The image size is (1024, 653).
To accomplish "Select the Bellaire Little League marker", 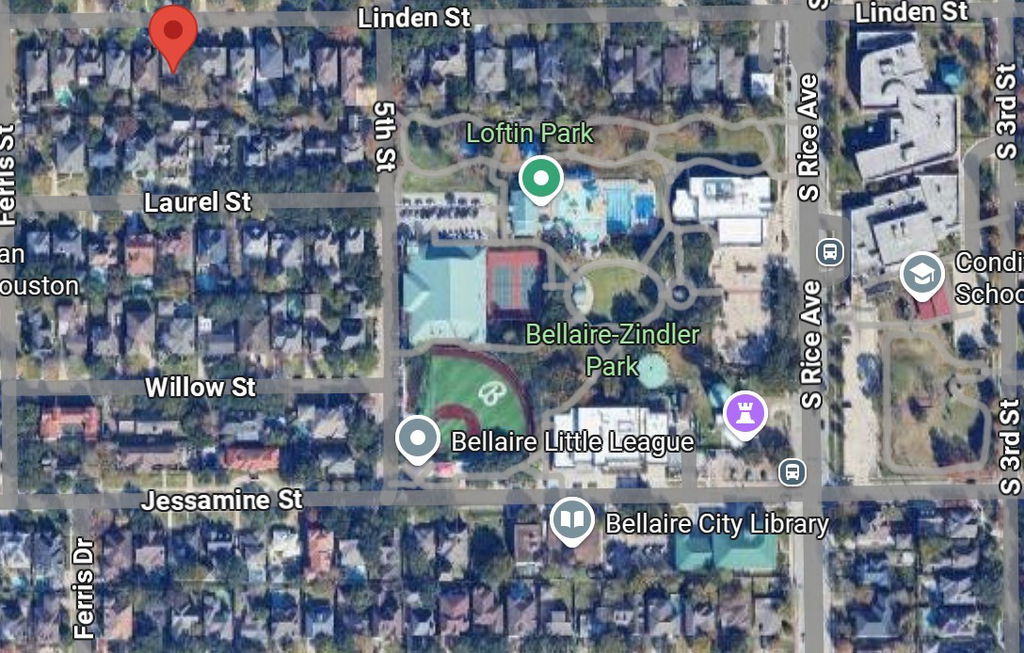I will pyautogui.click(x=417, y=438).
